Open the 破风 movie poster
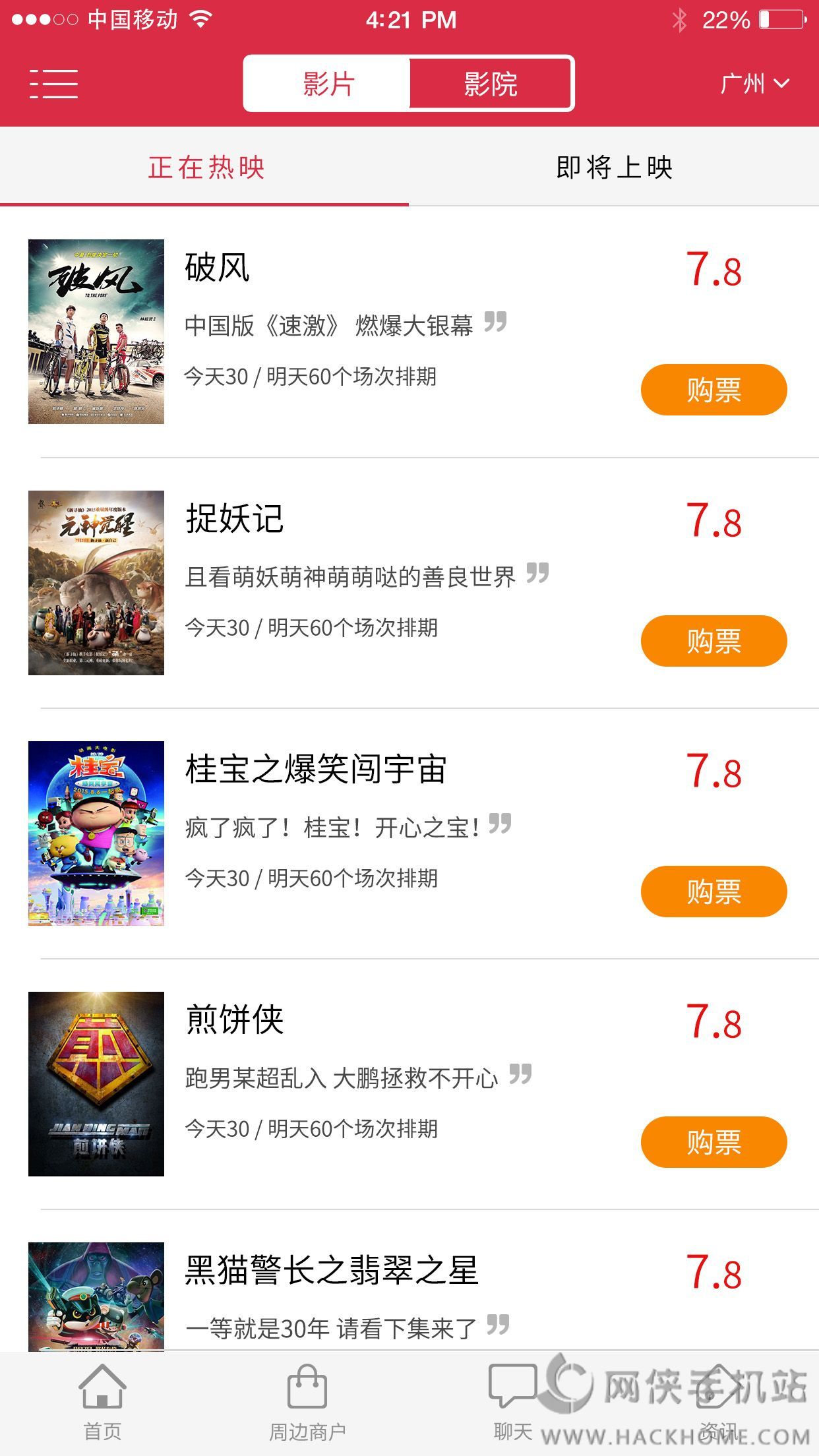 click(x=96, y=332)
